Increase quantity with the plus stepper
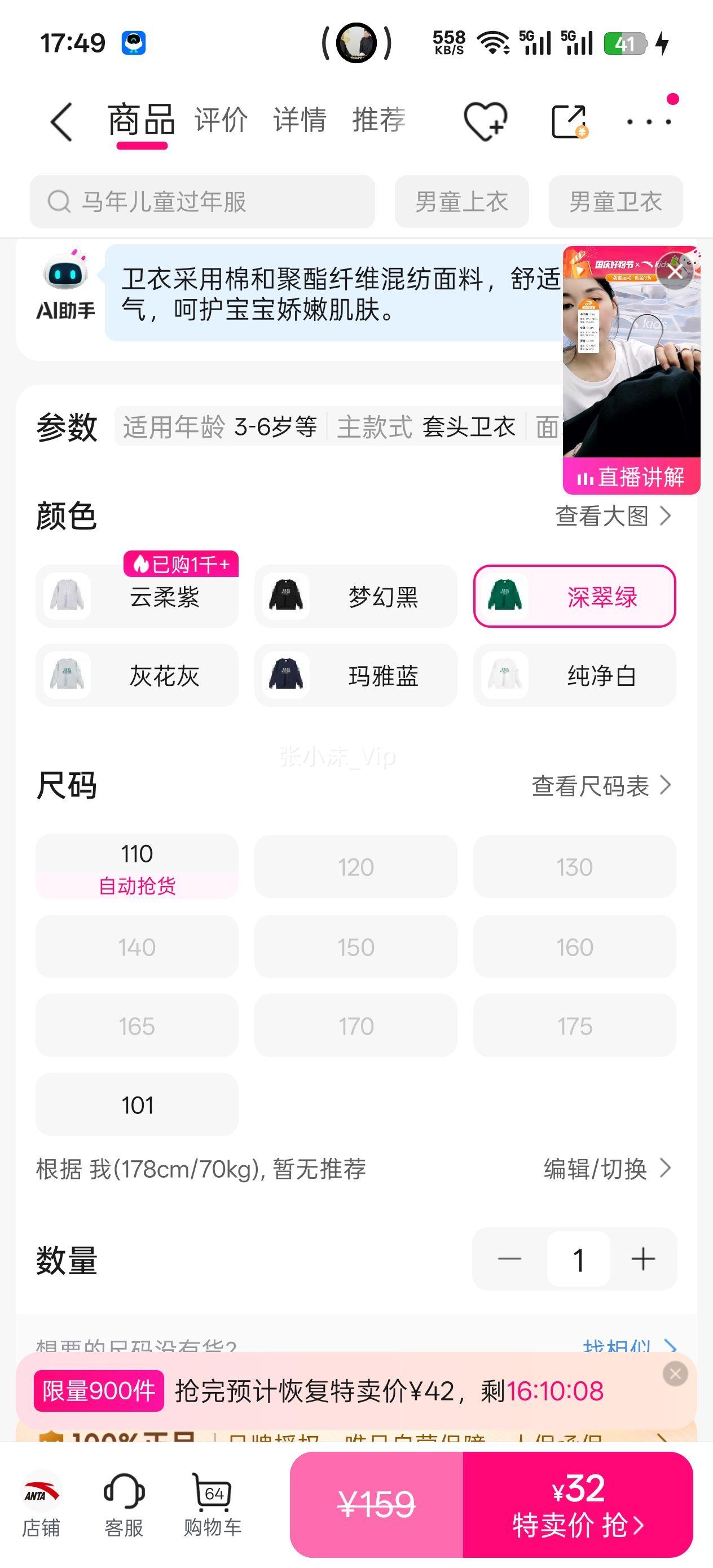713x1568 pixels. (642, 1260)
